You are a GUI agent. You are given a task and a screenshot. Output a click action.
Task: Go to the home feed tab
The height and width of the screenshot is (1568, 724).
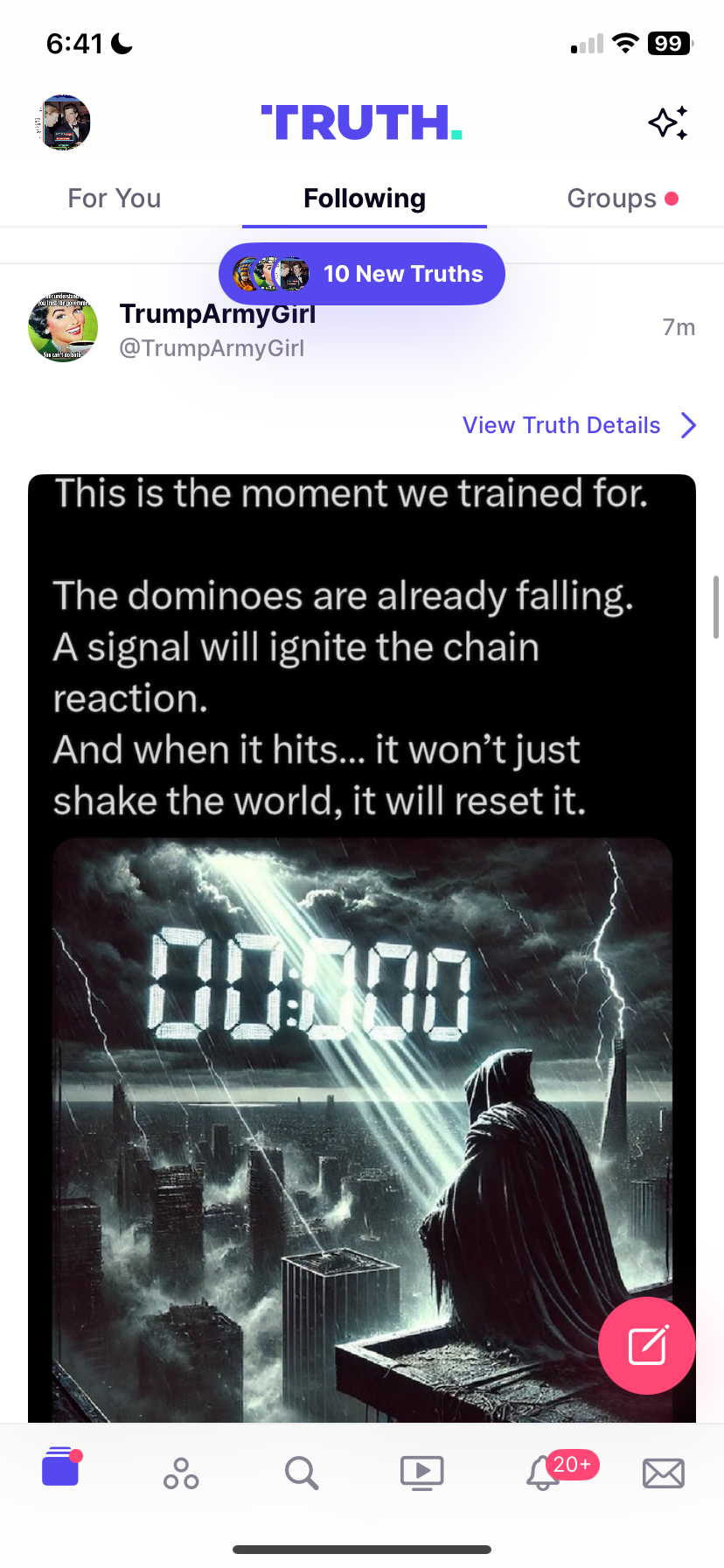pyautogui.click(x=61, y=1467)
